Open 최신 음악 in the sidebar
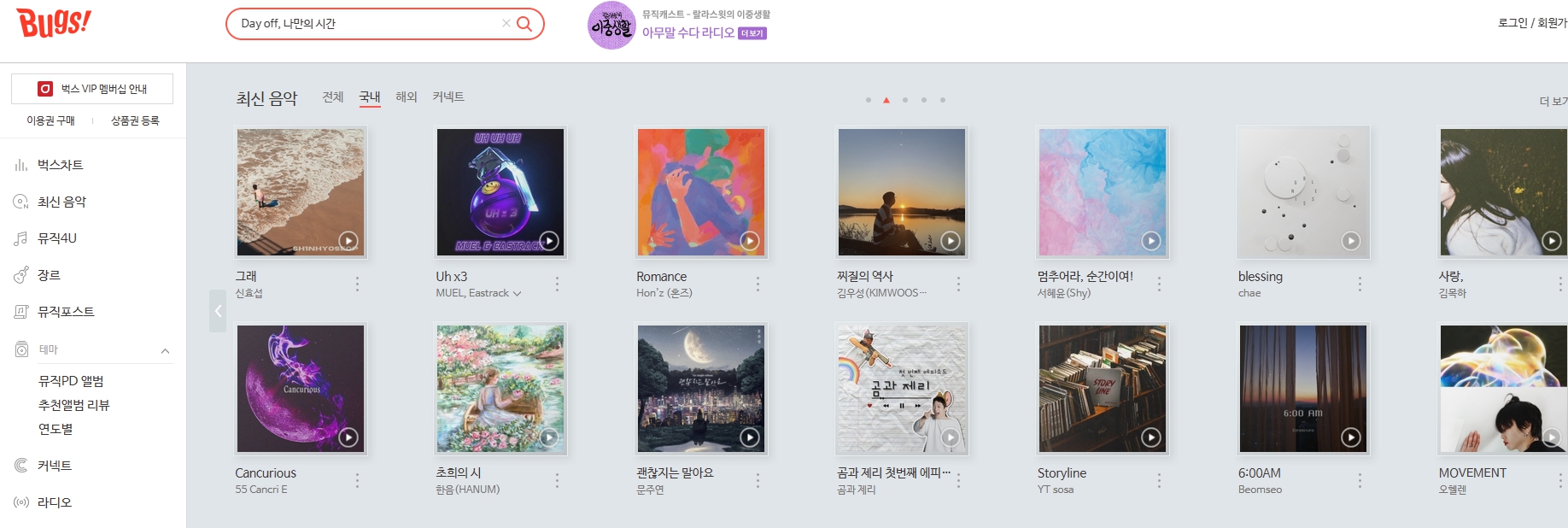The image size is (1568, 528). (61, 202)
